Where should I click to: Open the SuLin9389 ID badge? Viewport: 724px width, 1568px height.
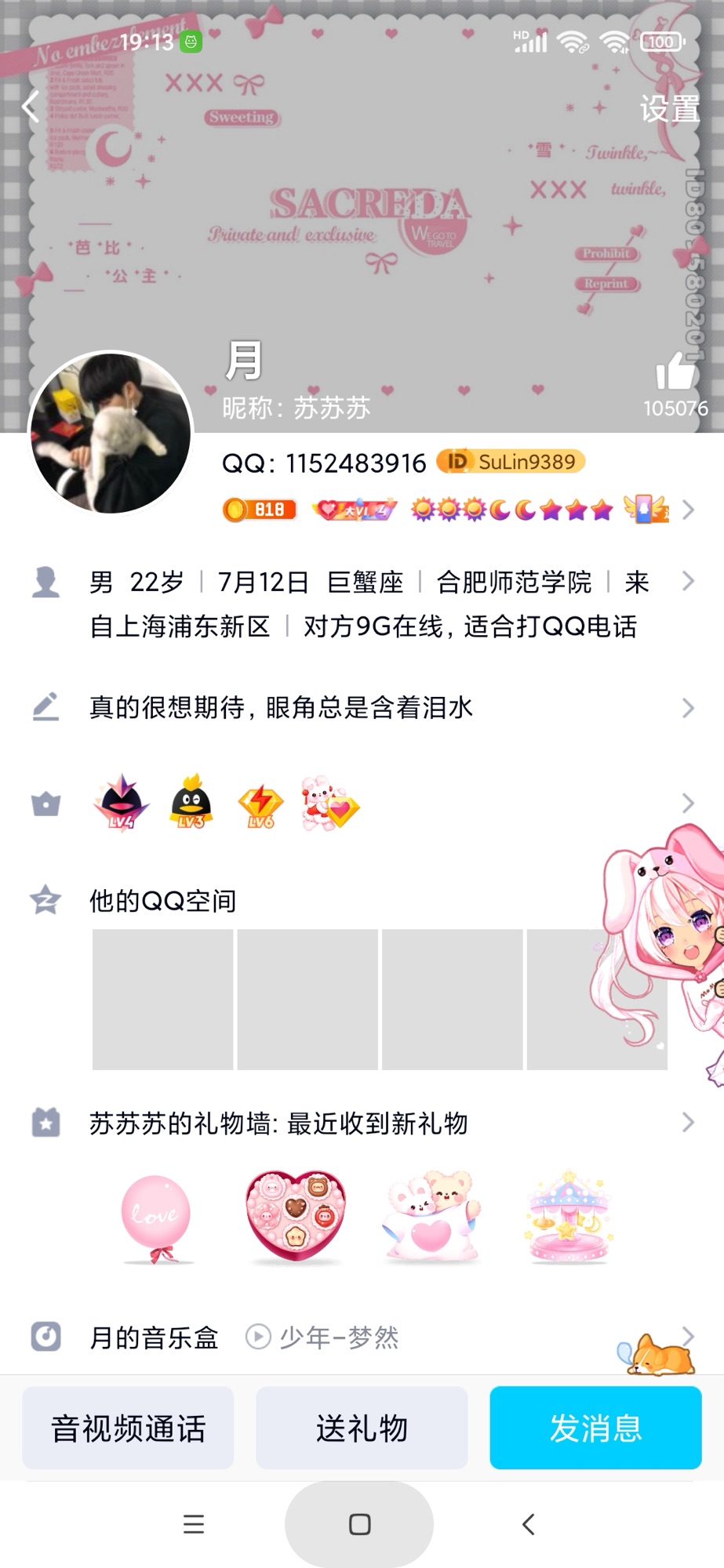coord(511,463)
